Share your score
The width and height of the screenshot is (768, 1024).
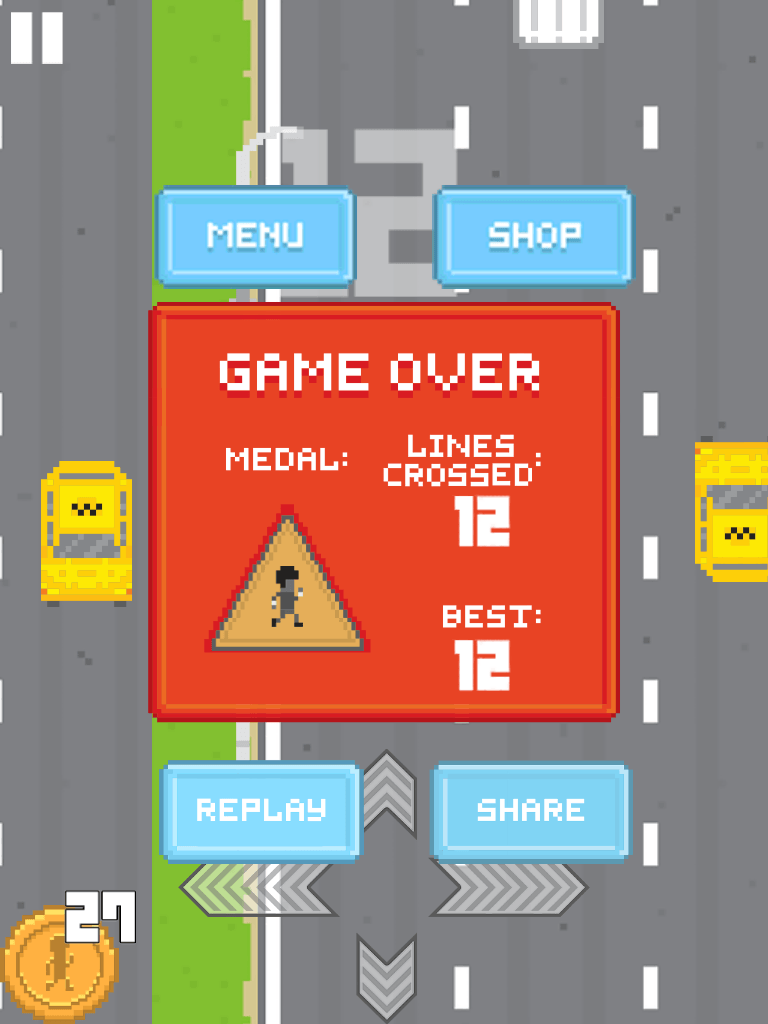click(531, 810)
